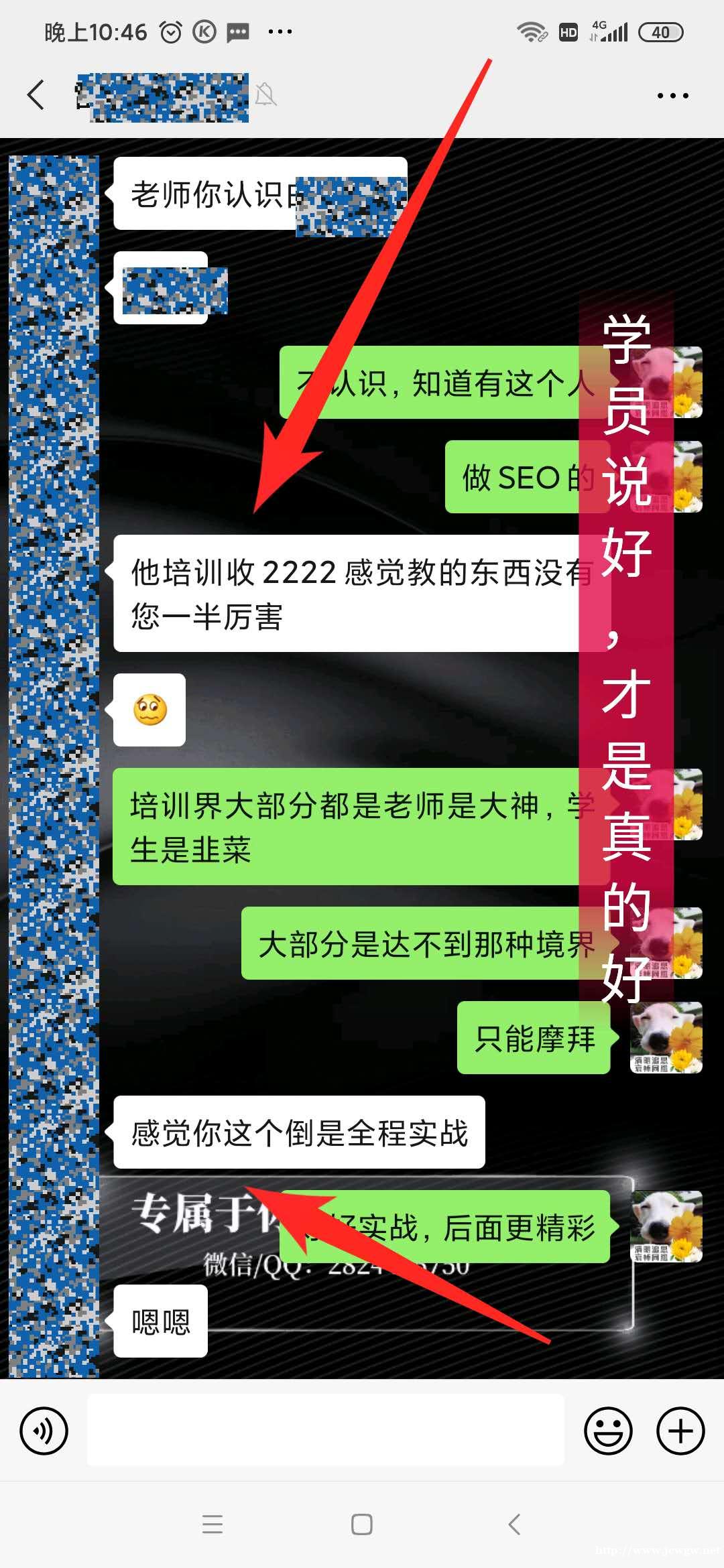Open the three-dot chat options menu

(673, 95)
